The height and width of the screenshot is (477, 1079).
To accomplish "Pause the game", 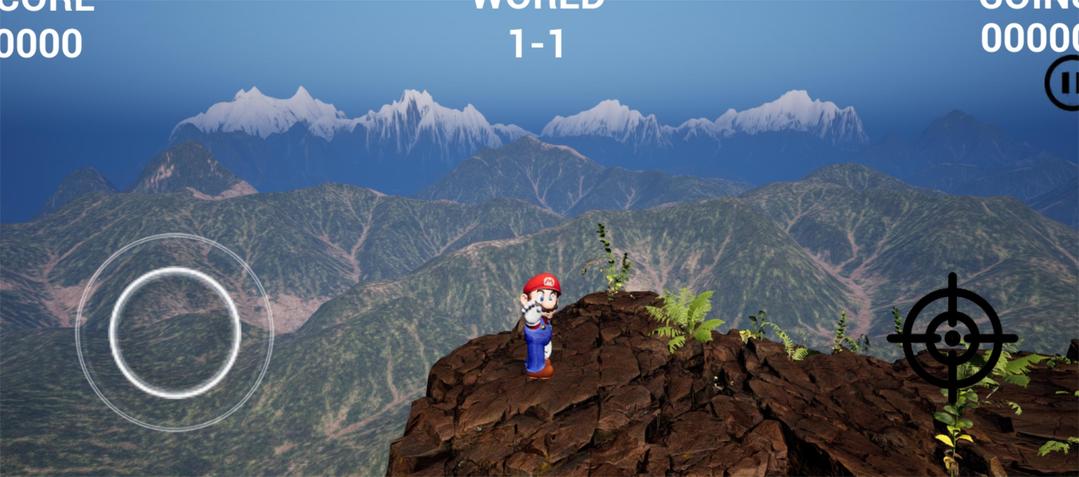I will (x=1064, y=84).
